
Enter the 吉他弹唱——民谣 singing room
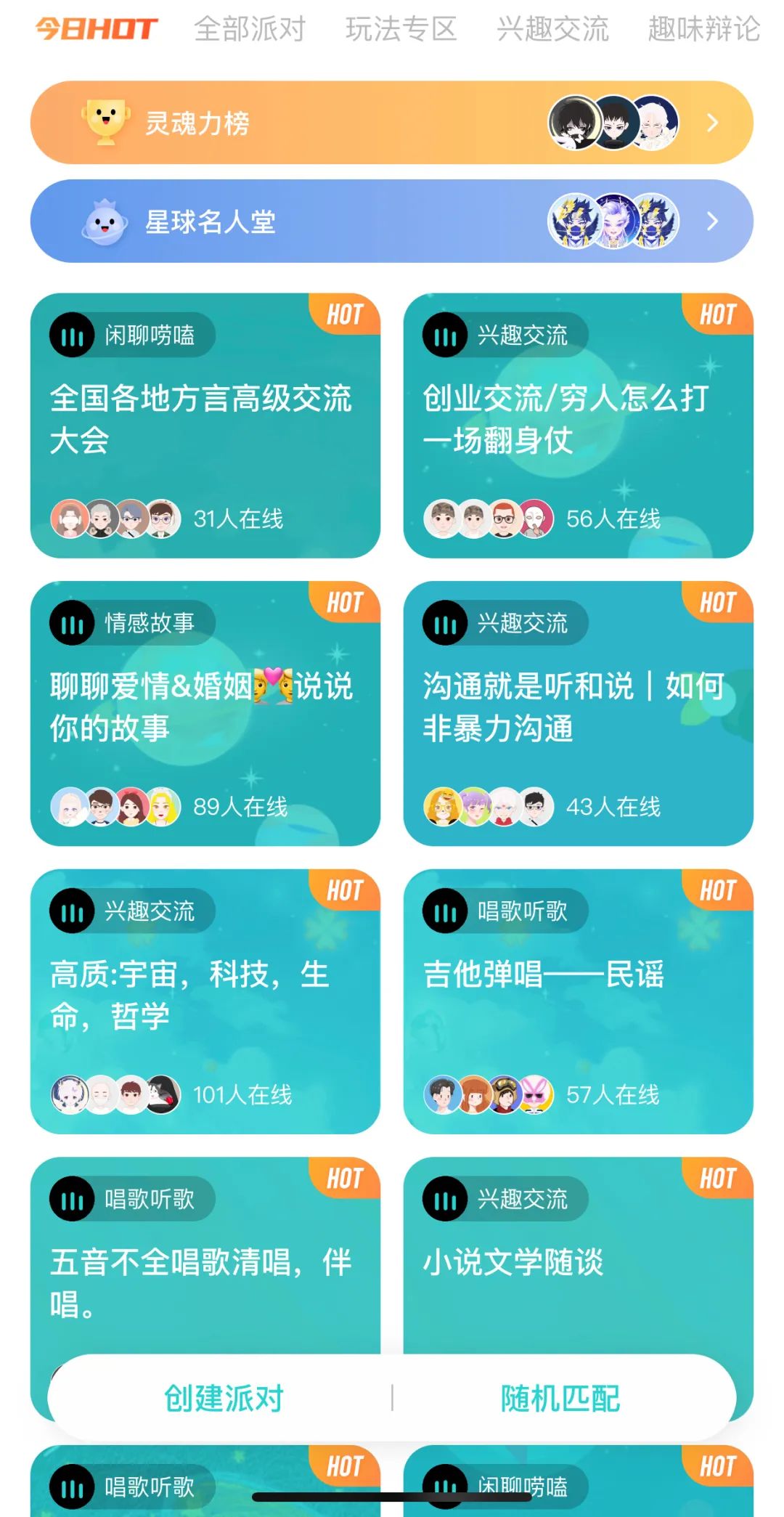579,1001
